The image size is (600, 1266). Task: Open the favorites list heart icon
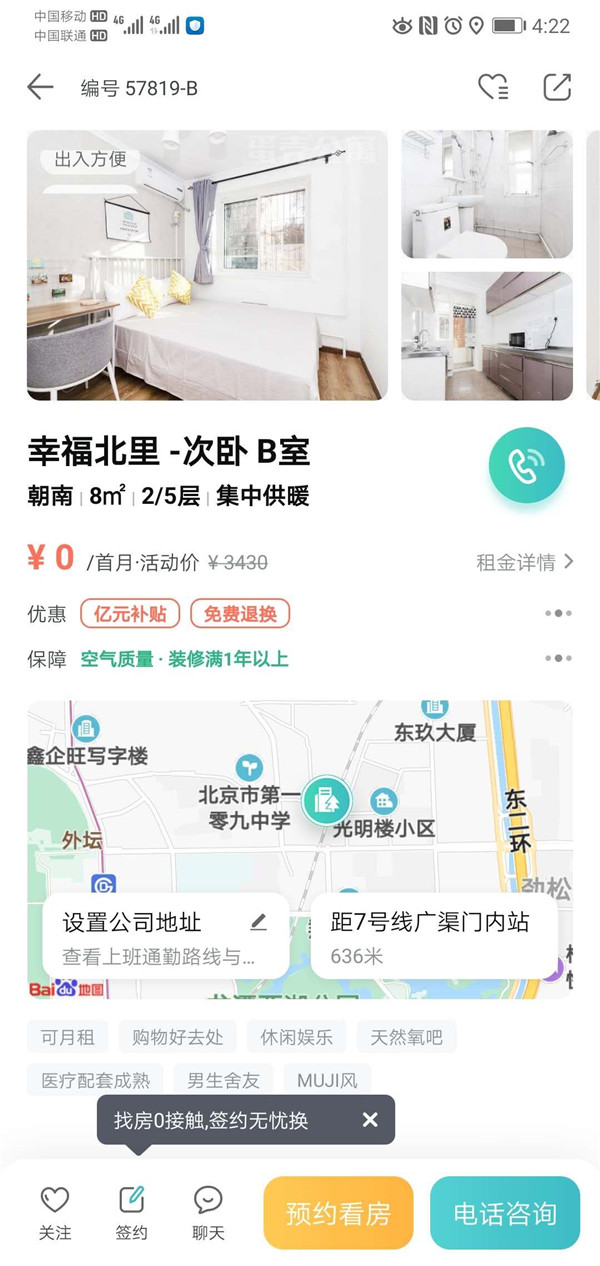(493, 88)
